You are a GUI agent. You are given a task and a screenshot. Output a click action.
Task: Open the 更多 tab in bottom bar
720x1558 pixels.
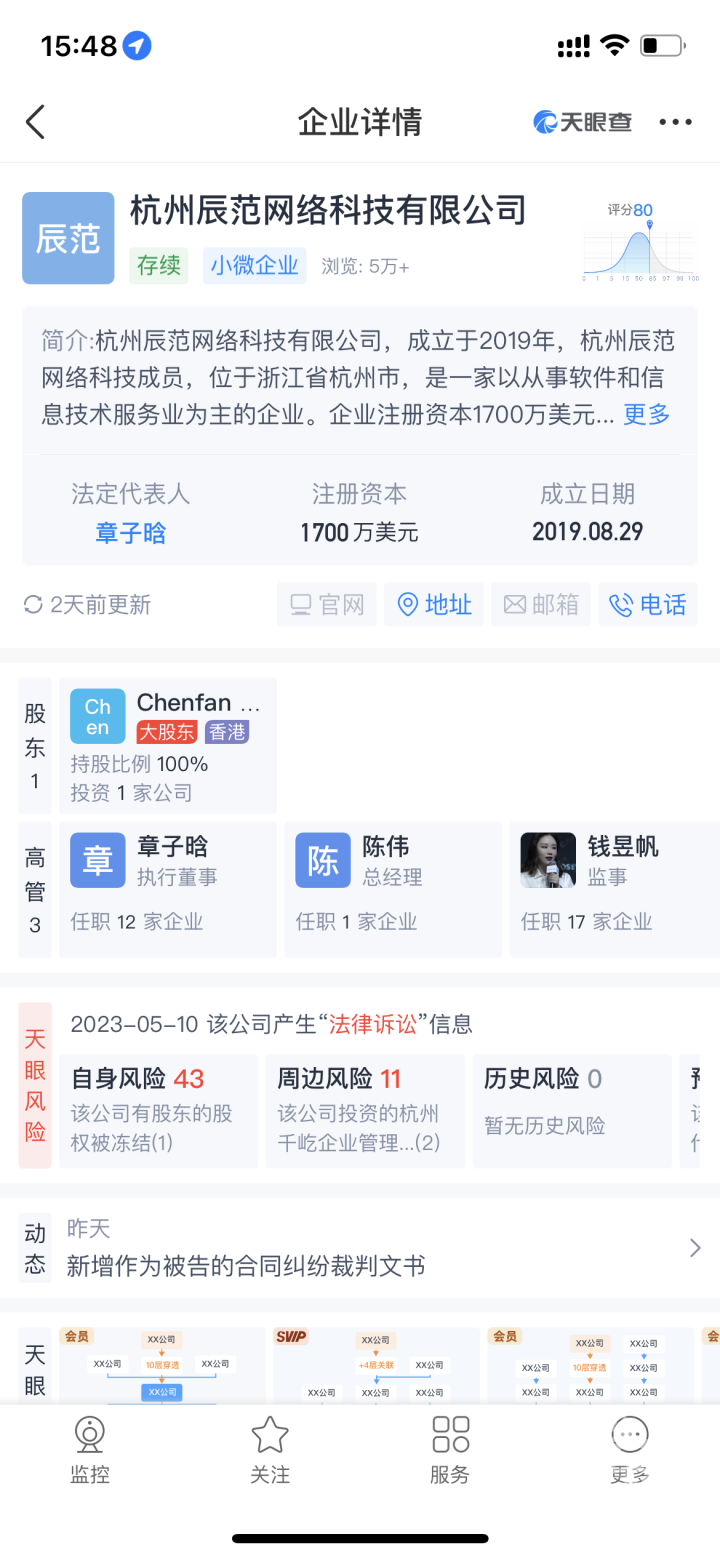click(630, 1449)
